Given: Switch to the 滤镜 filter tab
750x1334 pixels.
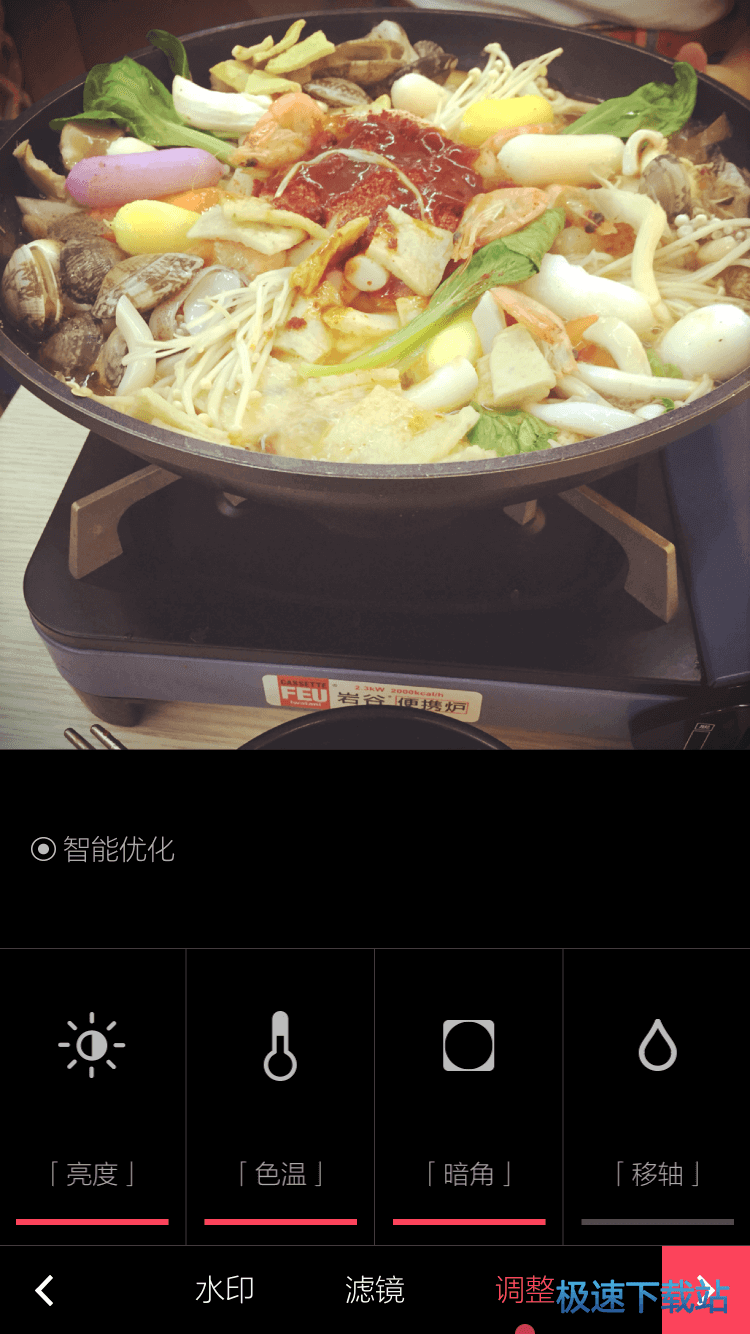Looking at the screenshot, I should (x=375, y=1290).
